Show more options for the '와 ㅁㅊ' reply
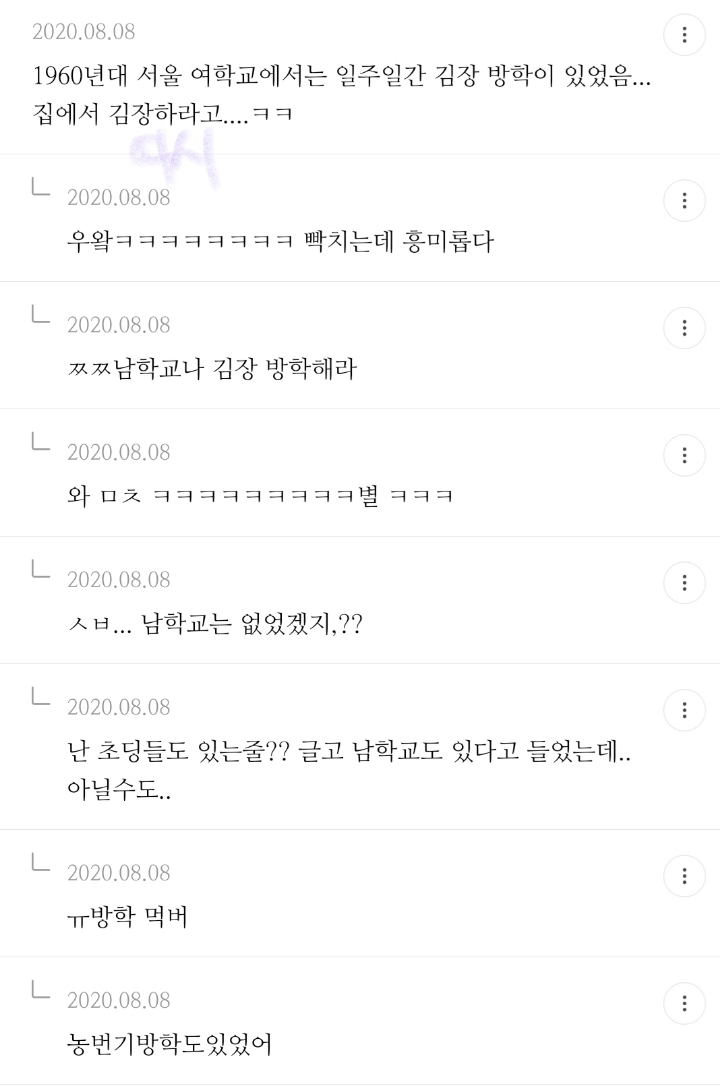The image size is (720, 1086). 684,456
